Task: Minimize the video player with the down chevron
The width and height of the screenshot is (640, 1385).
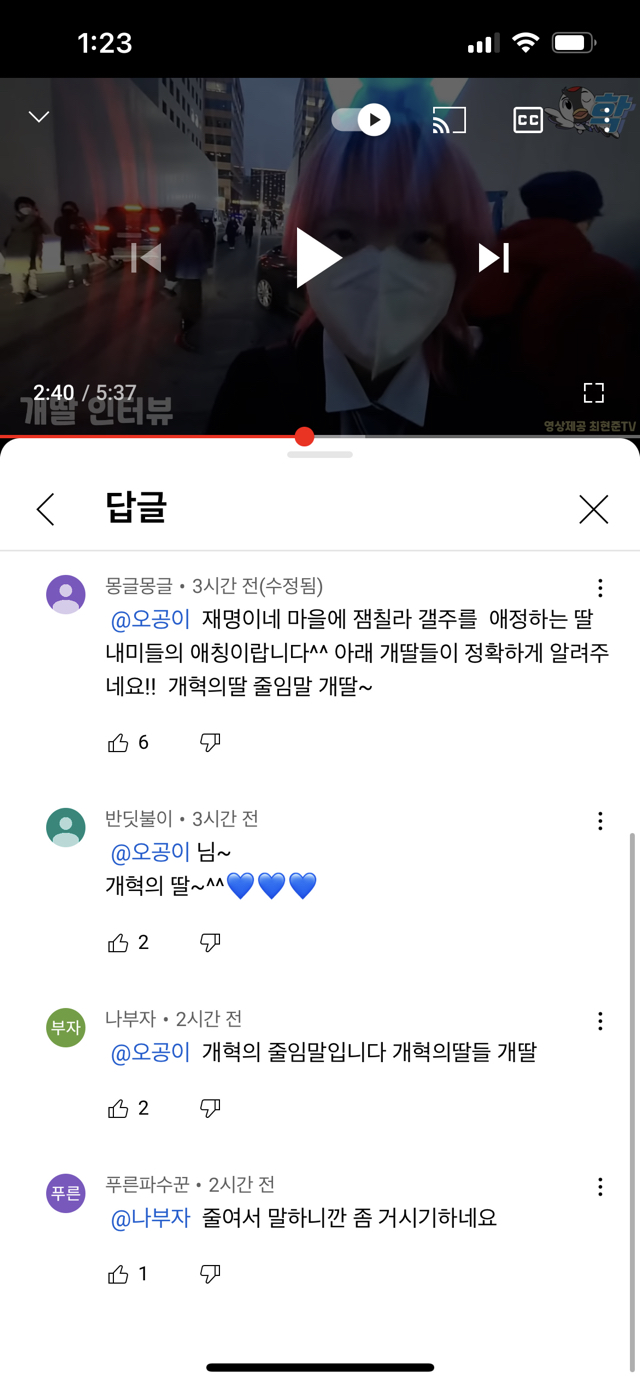Action: (39, 117)
